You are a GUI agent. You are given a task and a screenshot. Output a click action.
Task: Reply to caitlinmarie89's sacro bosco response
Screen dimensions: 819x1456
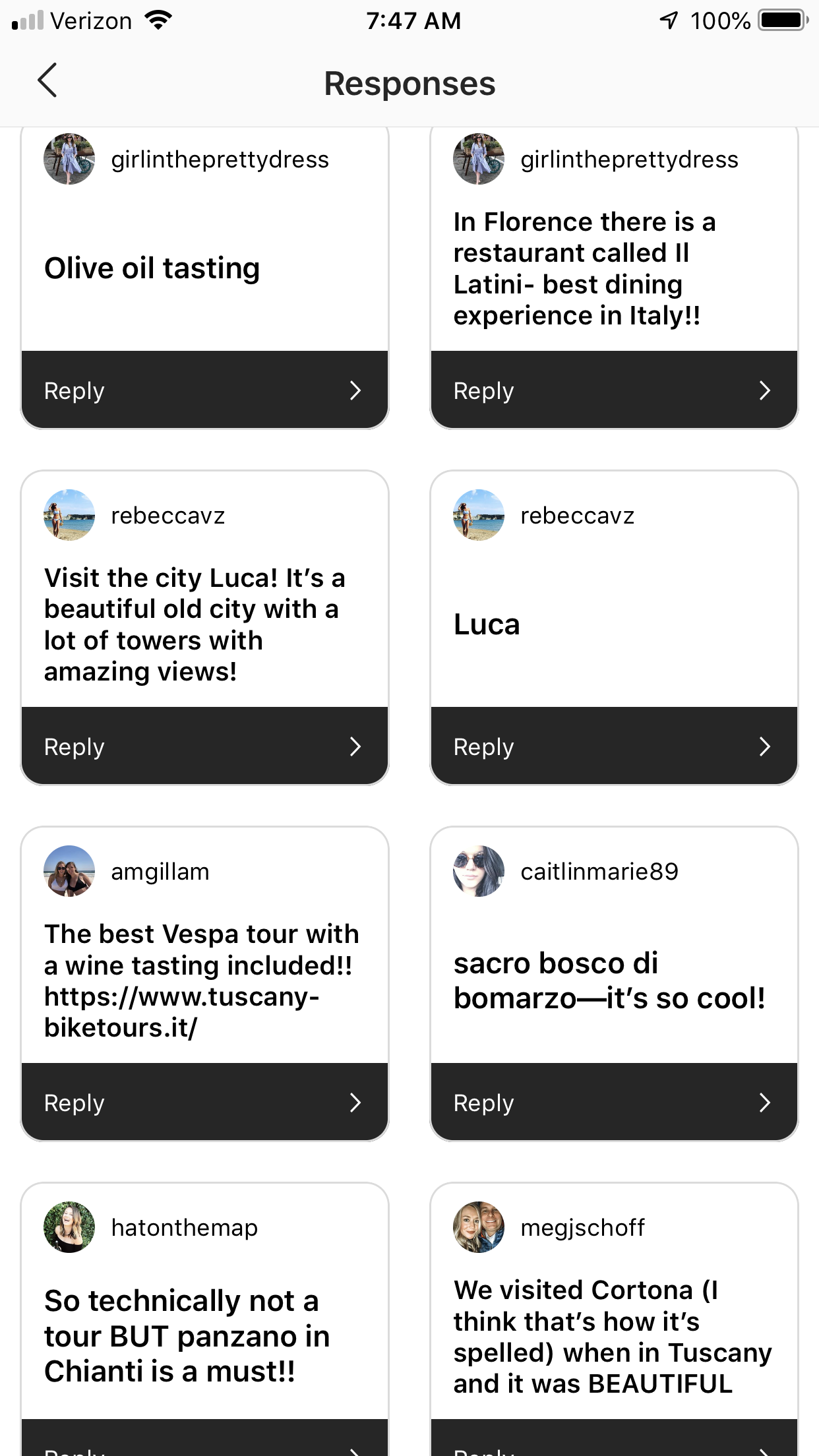[614, 1103]
